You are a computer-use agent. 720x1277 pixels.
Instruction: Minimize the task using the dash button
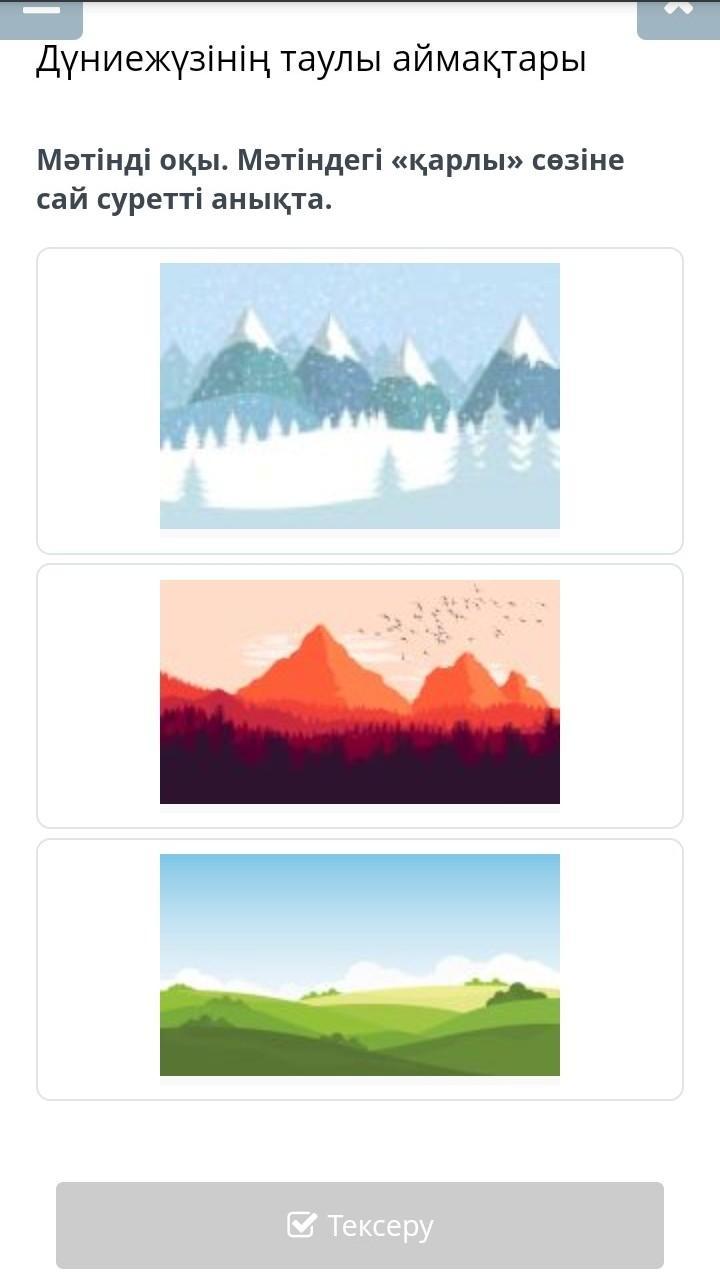[x=40, y=14]
